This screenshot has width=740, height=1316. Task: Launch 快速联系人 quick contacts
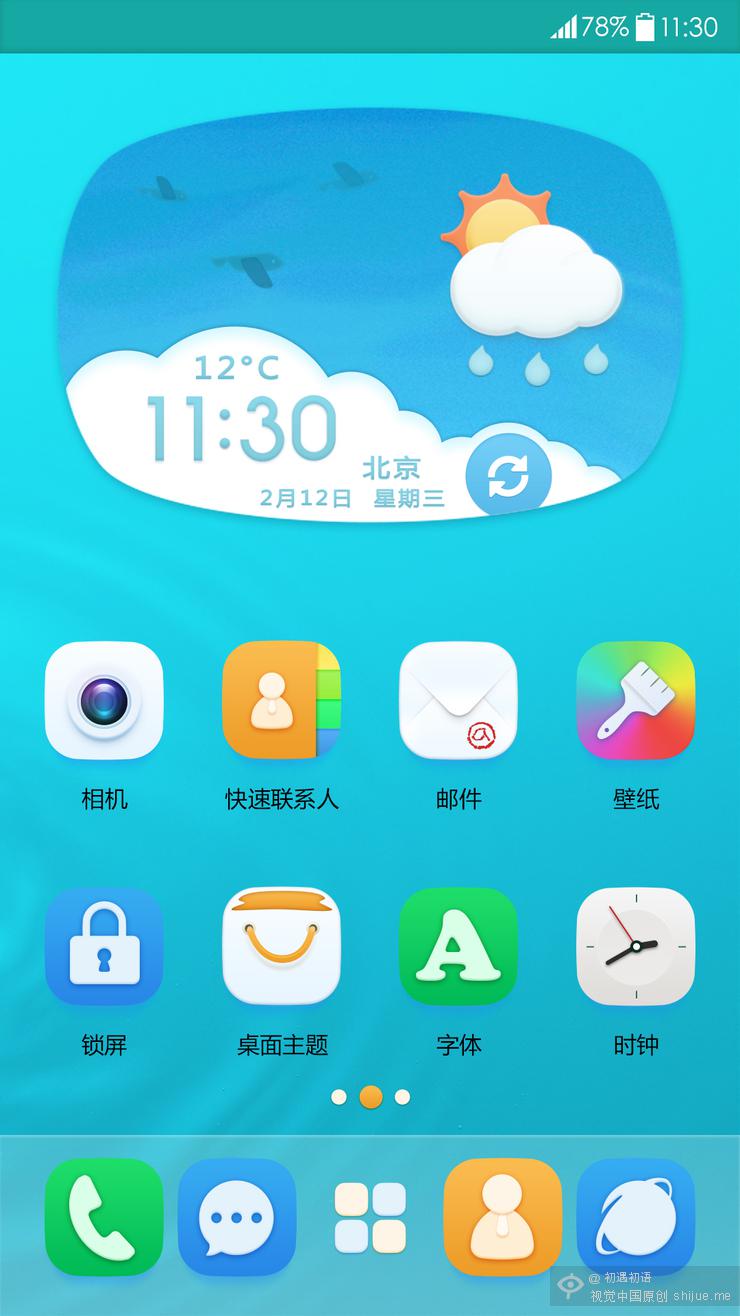coord(281,700)
